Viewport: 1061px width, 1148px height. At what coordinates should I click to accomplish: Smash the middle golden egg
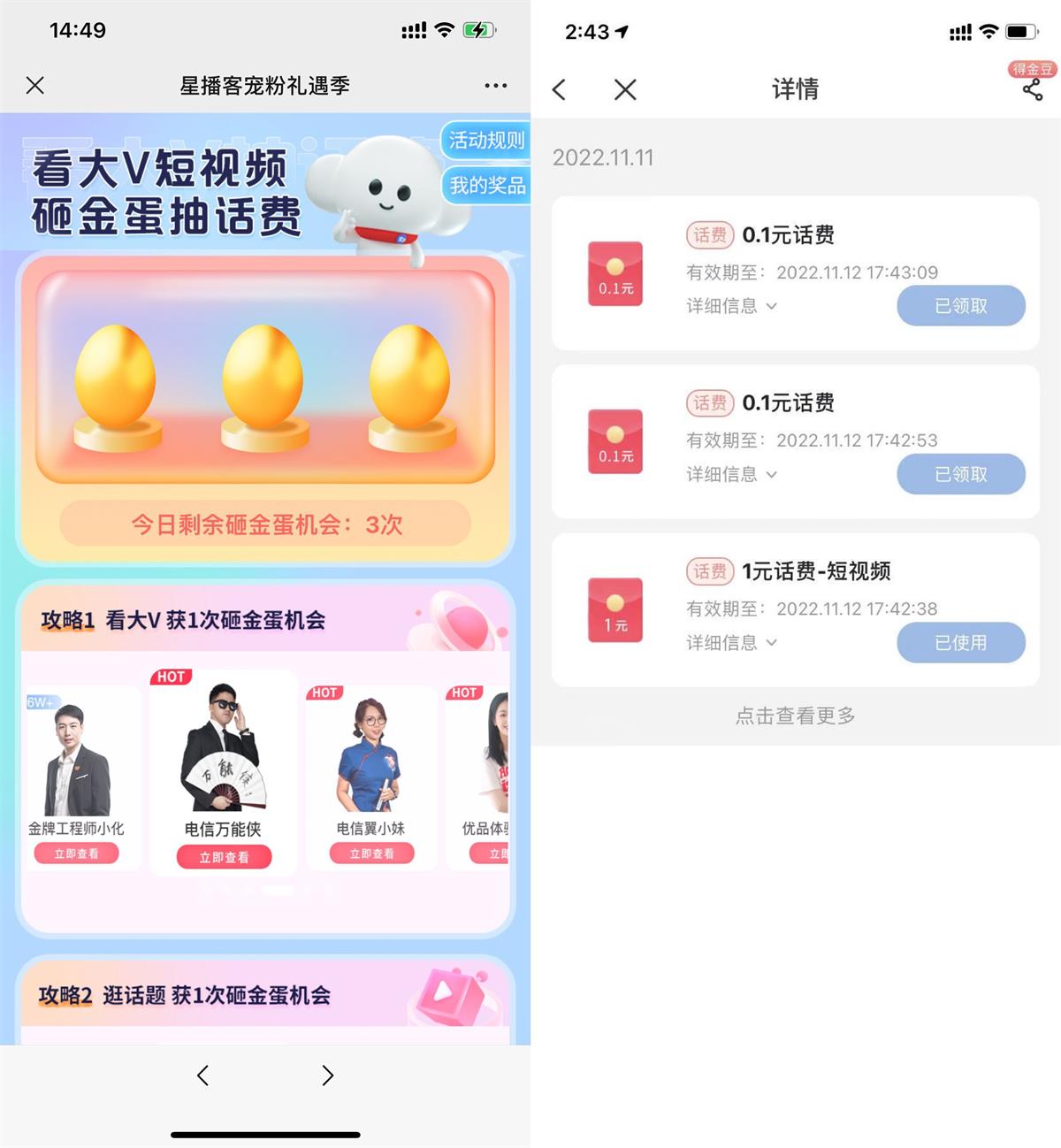pos(263,380)
